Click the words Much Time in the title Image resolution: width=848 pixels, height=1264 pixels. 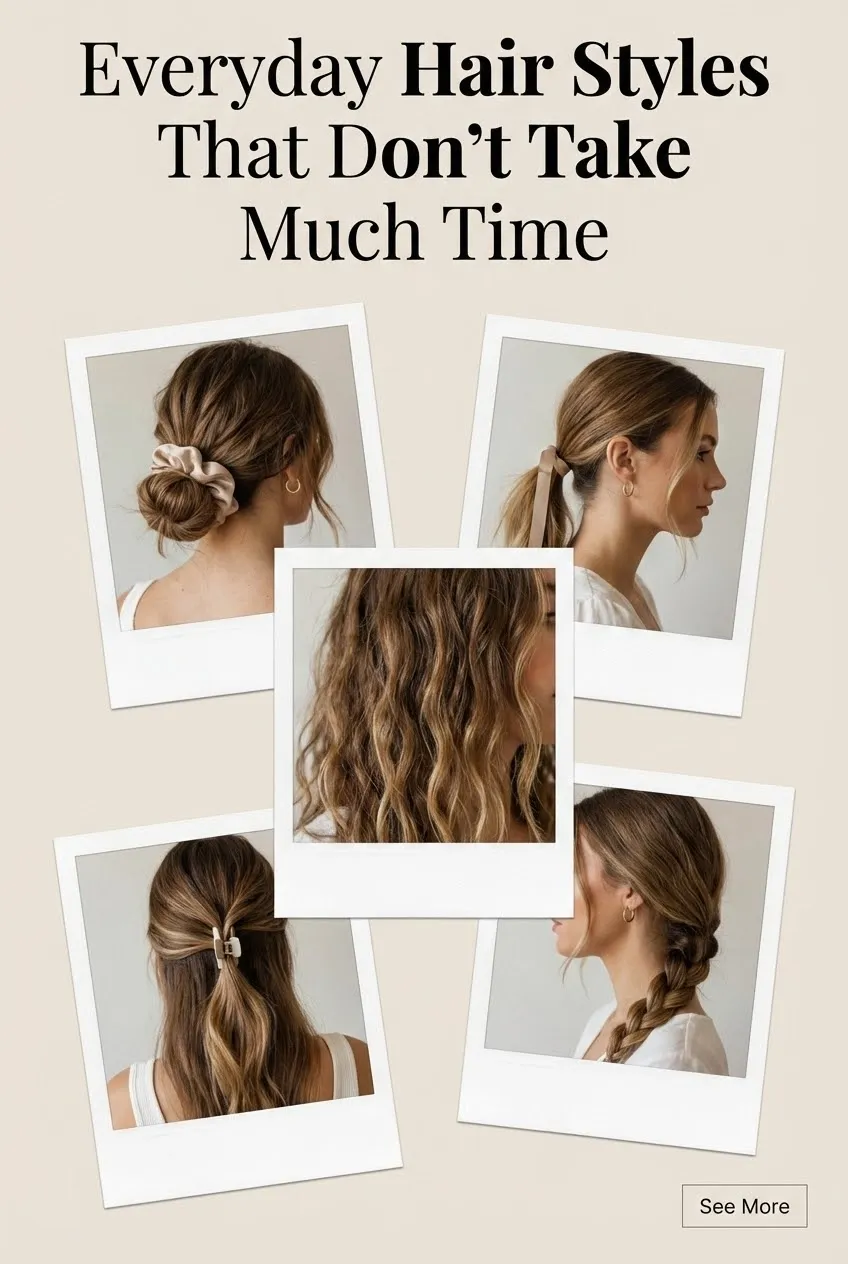[424, 228]
